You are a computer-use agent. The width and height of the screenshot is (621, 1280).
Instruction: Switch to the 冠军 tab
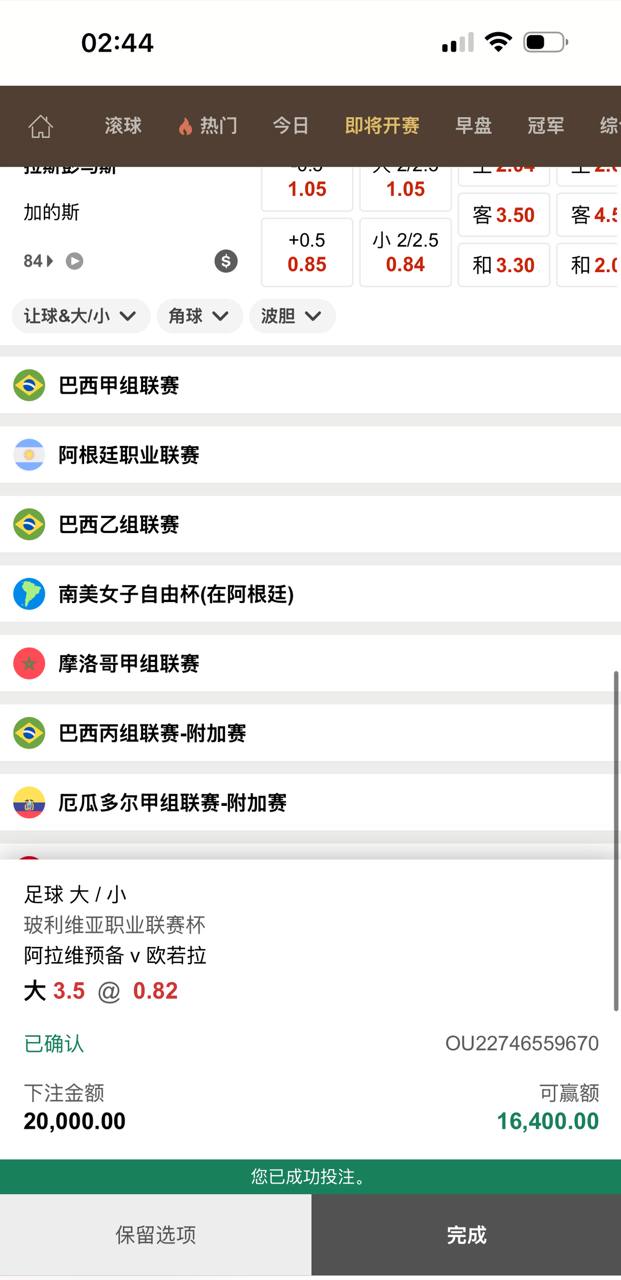click(x=546, y=126)
